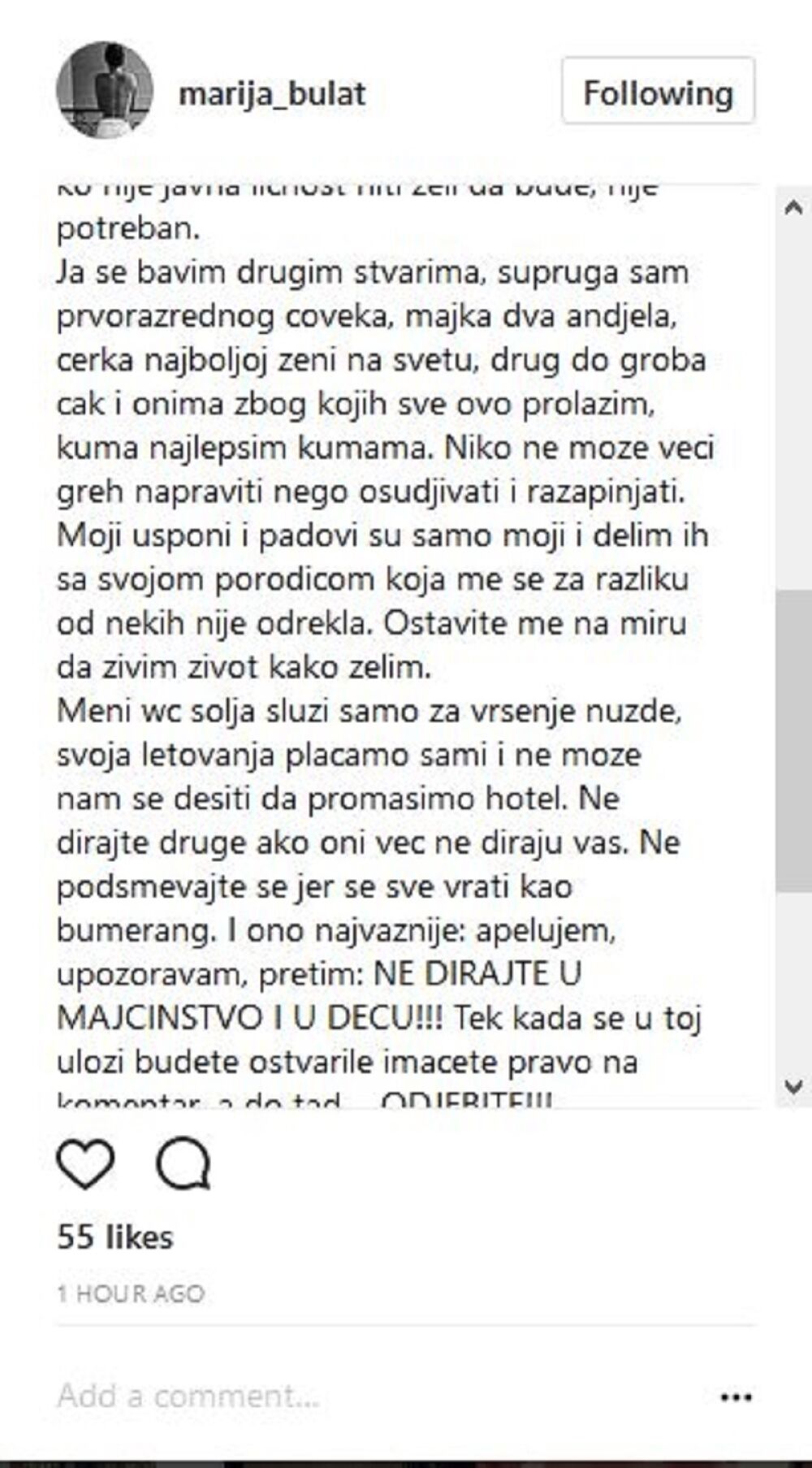Image resolution: width=812 pixels, height=1468 pixels.
Task: Click the scrollbar down arrow
Action: pos(793,1085)
